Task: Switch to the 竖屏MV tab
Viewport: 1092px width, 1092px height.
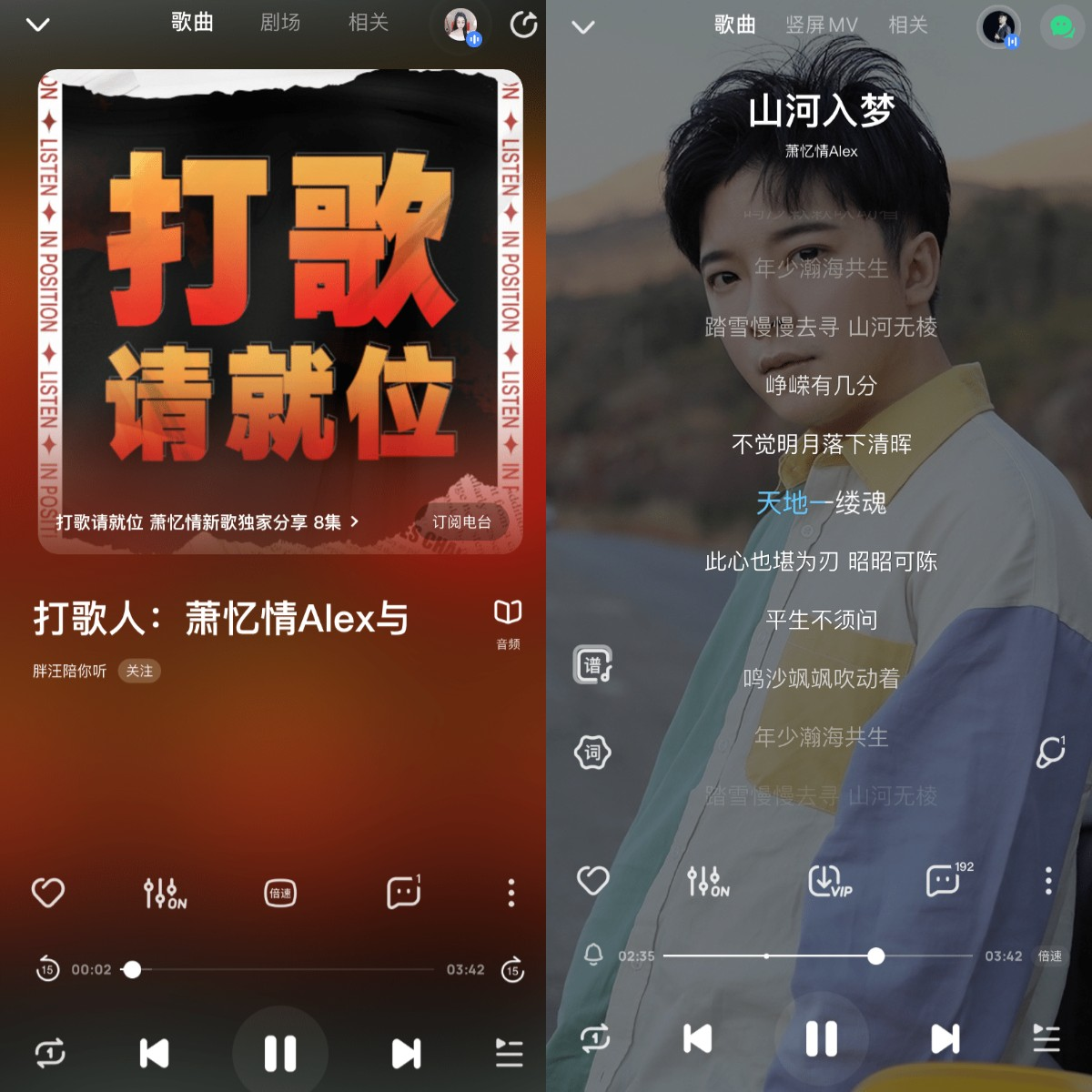Action: click(821, 25)
